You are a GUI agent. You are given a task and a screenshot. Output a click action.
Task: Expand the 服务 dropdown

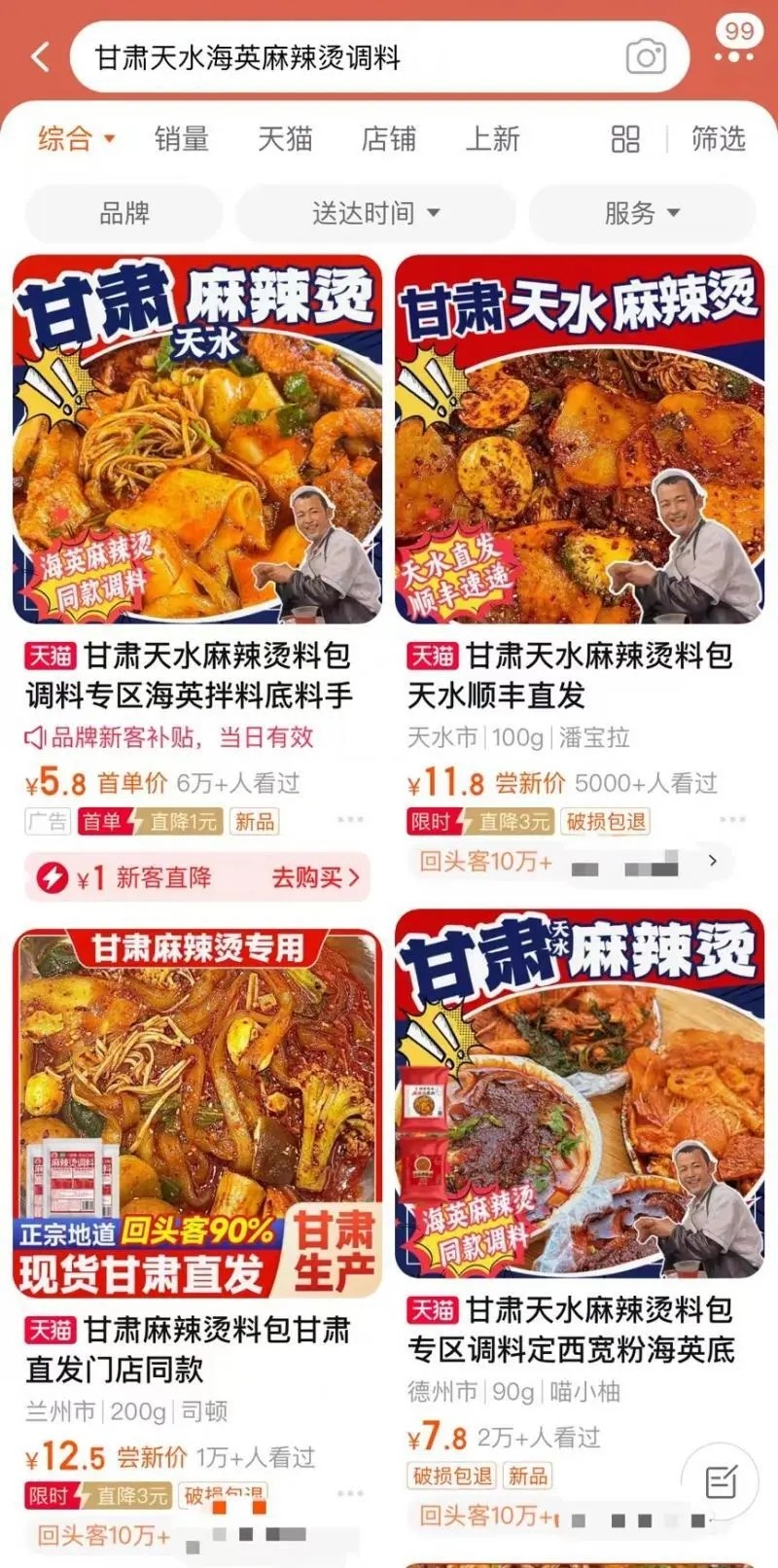pyautogui.click(x=642, y=213)
